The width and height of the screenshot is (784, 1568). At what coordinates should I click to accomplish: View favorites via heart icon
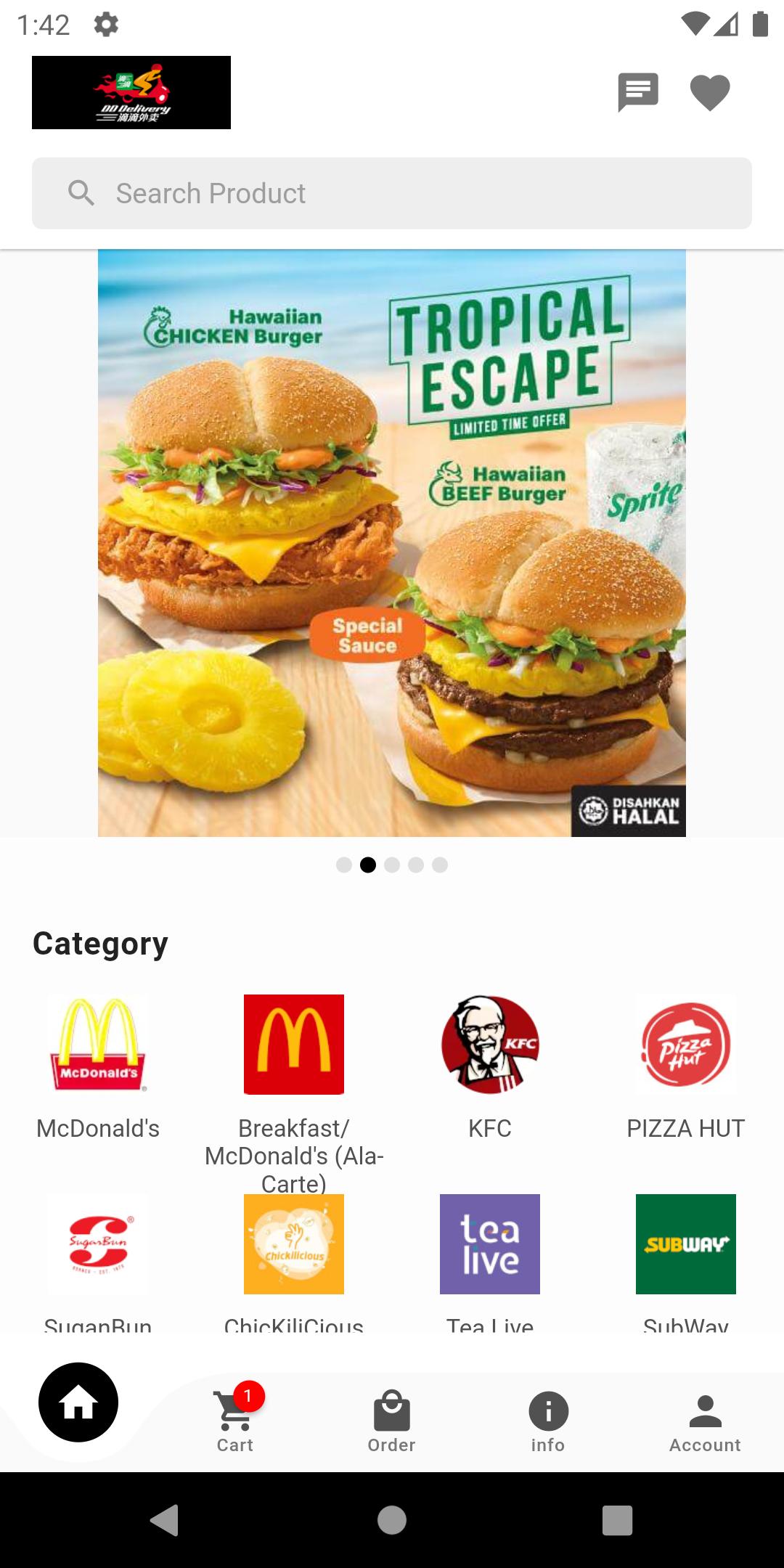tap(709, 92)
